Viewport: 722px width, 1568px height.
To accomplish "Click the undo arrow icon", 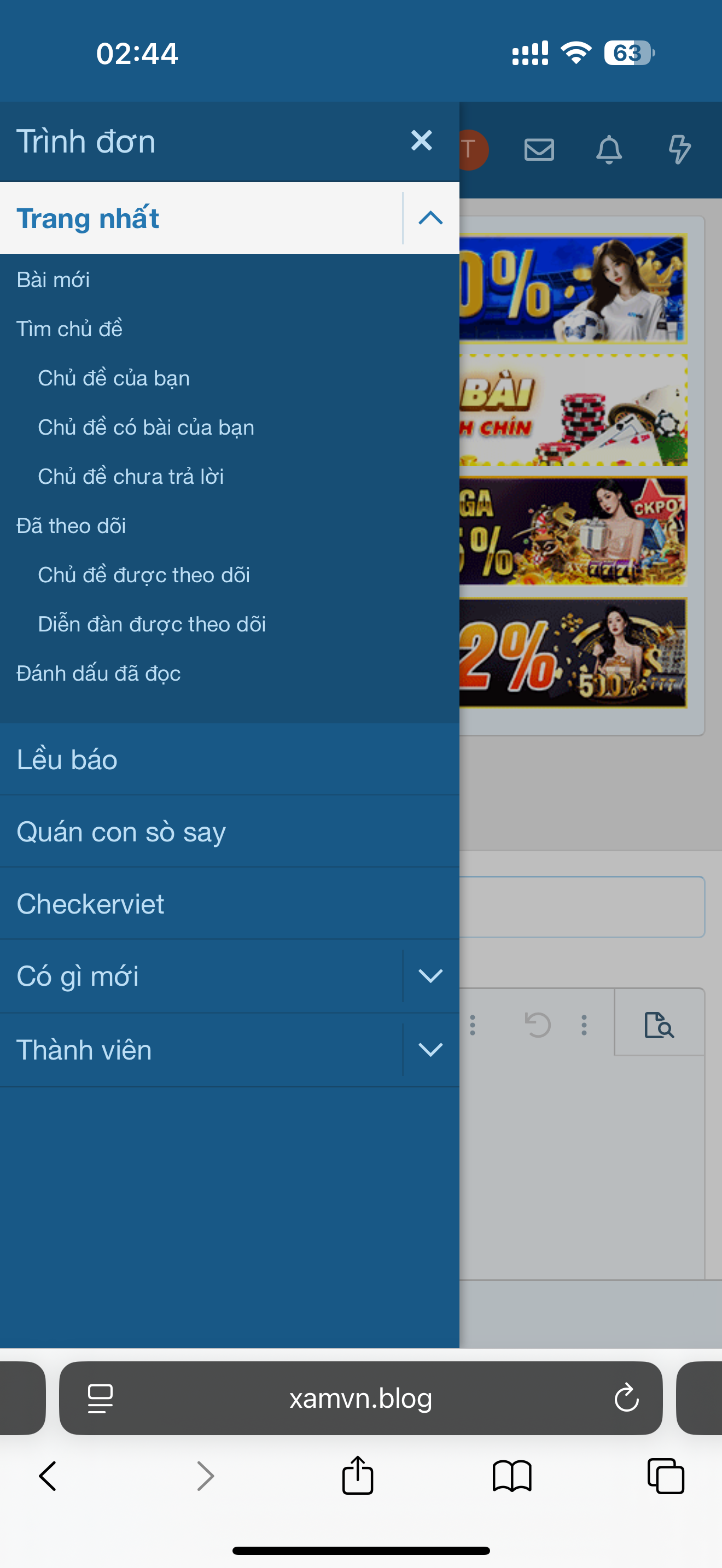I will coord(538,1025).
